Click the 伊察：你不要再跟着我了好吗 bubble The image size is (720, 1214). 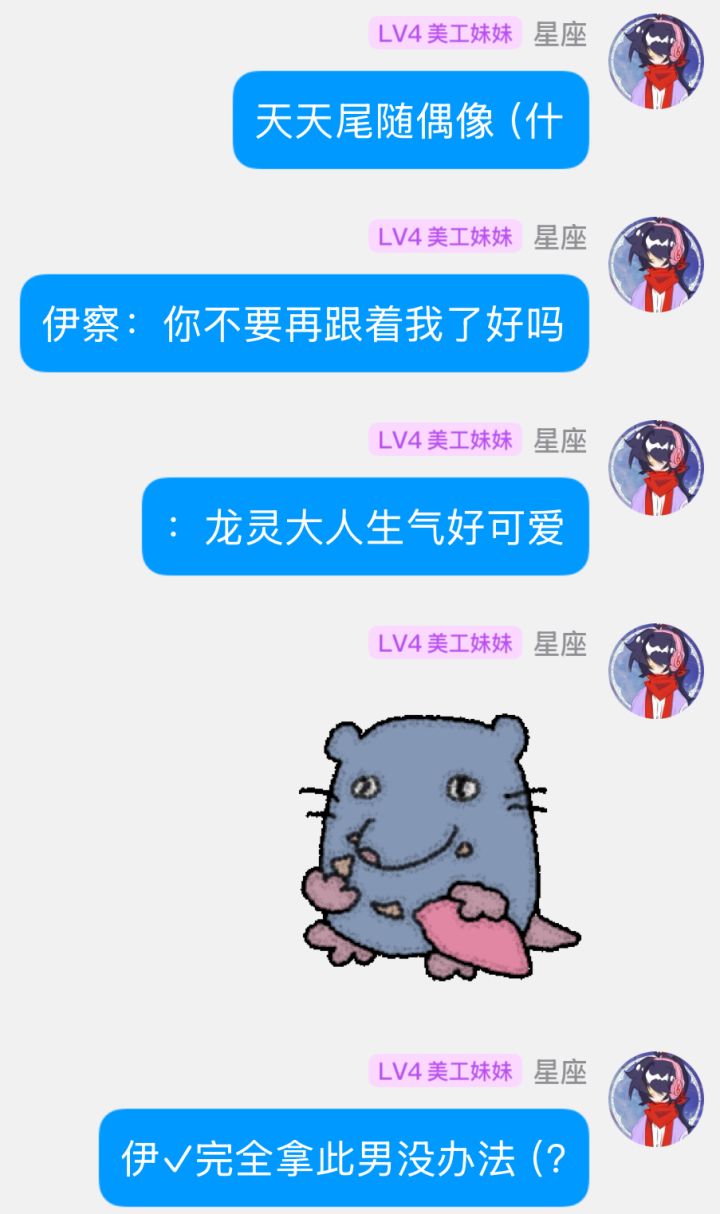tap(306, 324)
